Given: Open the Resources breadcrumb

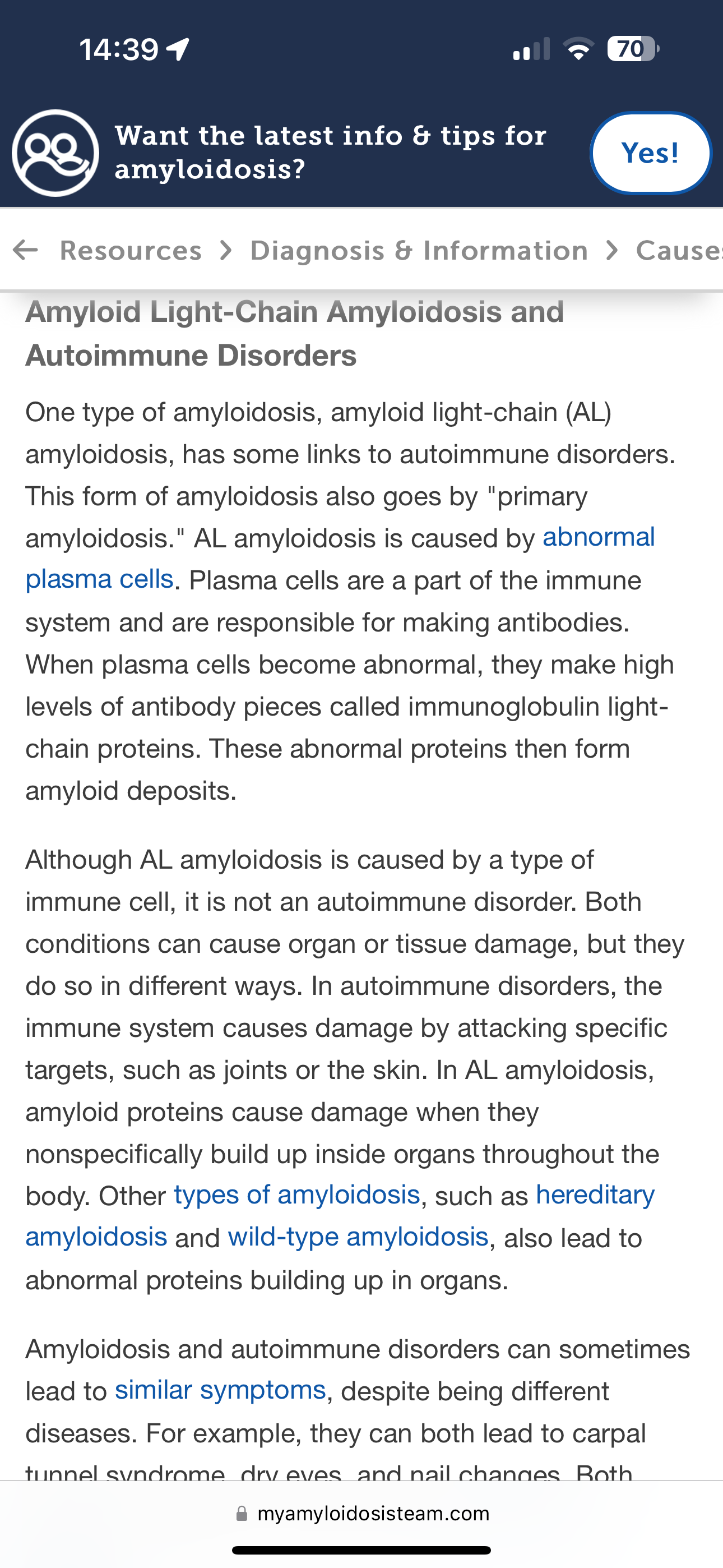Looking at the screenshot, I should click(131, 250).
